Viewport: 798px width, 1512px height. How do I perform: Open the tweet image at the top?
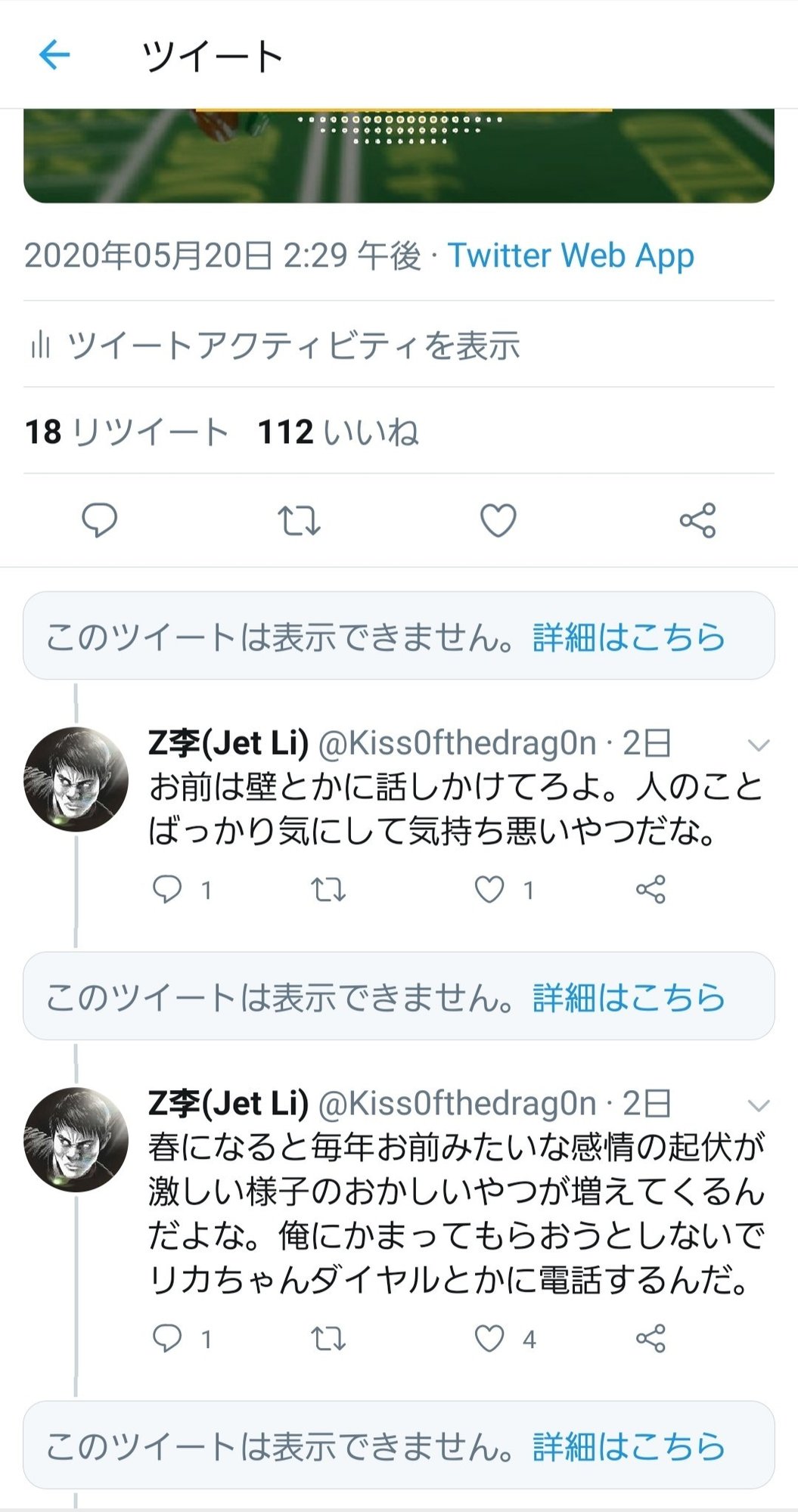tap(399, 156)
